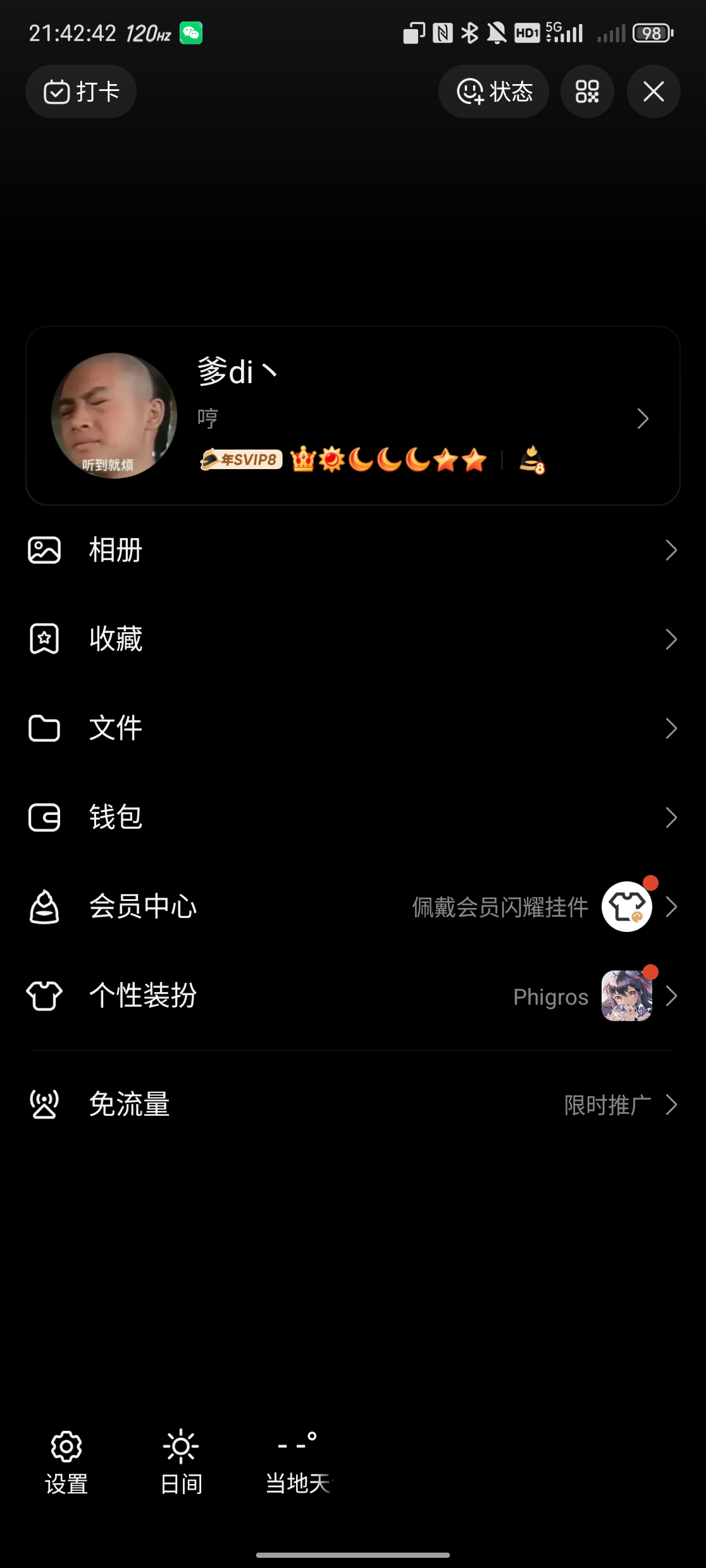Open 相册 album
This screenshot has height=1568, width=706.
[353, 550]
